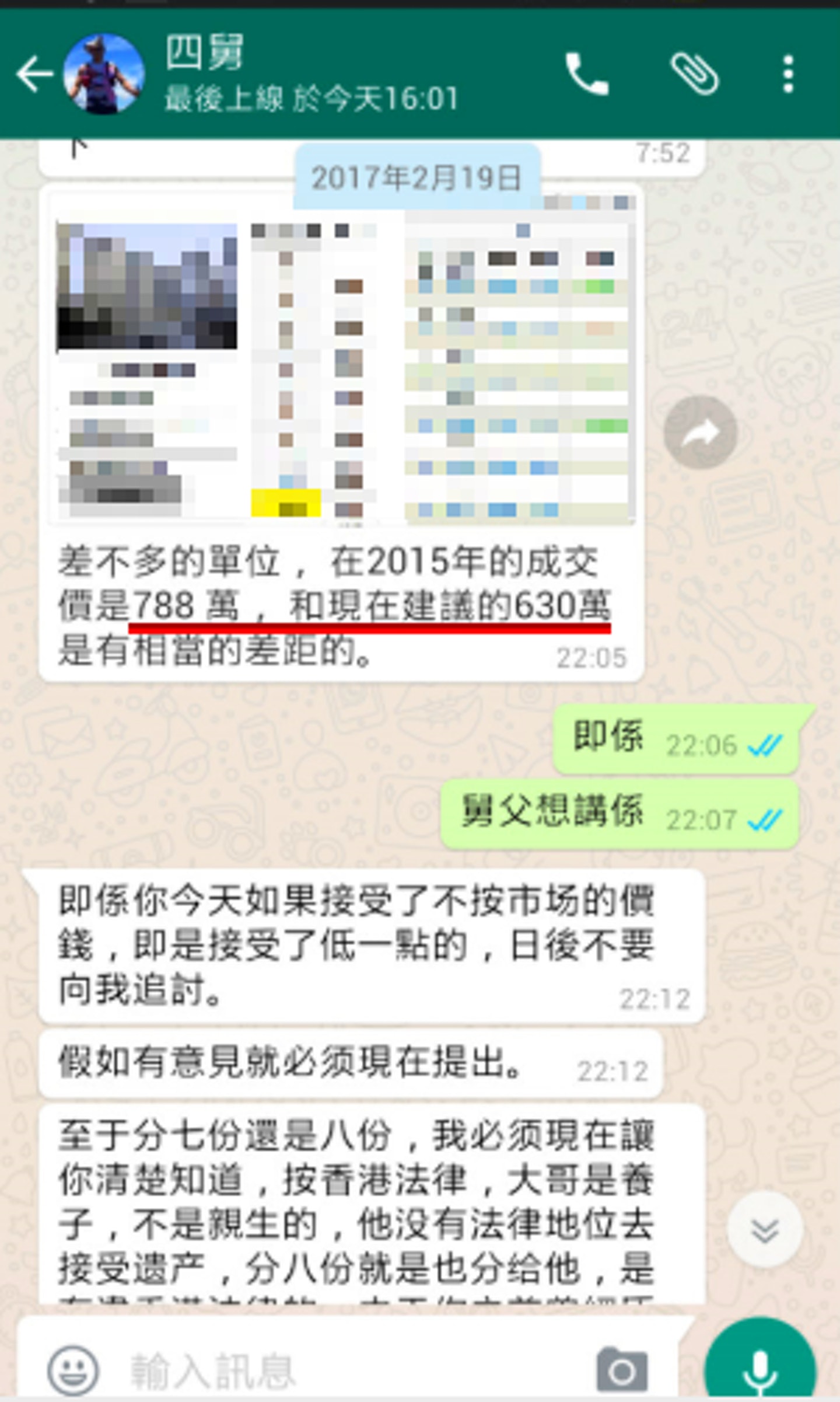Open the overflow menu

(788, 74)
